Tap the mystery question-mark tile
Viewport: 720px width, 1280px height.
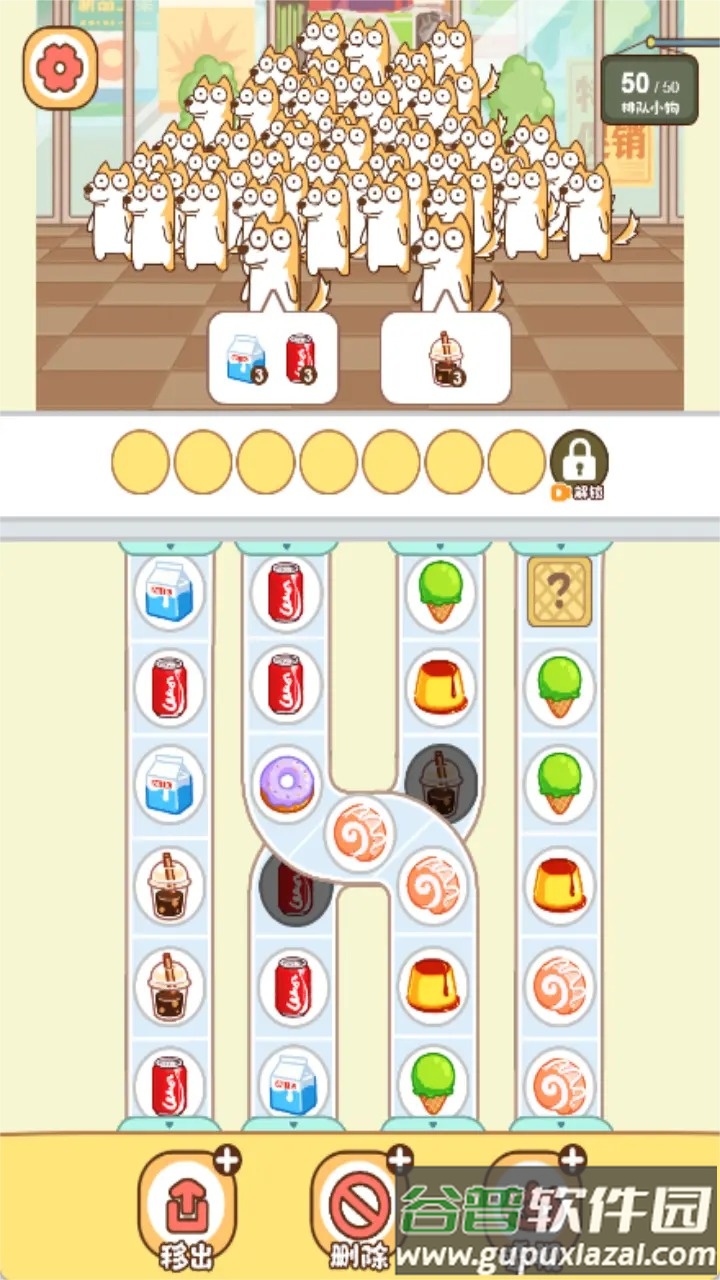(x=559, y=592)
